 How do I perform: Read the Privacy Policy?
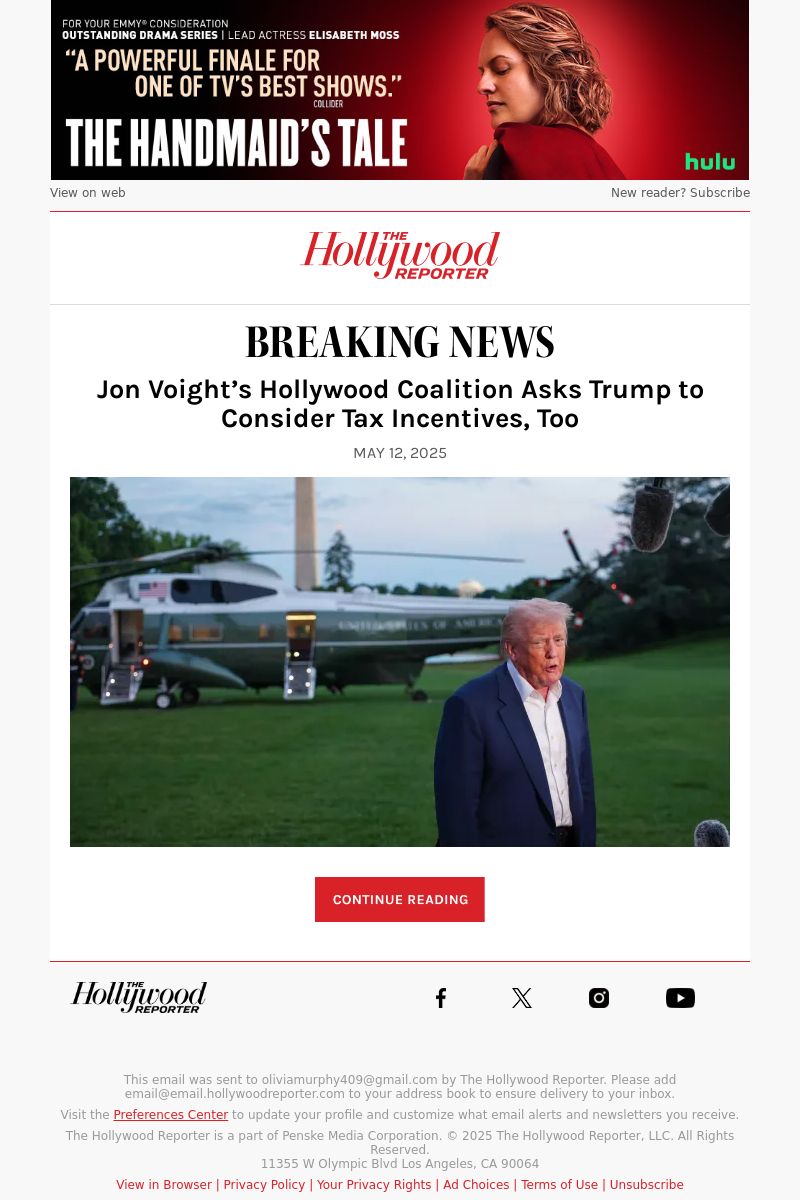[x=264, y=1185]
